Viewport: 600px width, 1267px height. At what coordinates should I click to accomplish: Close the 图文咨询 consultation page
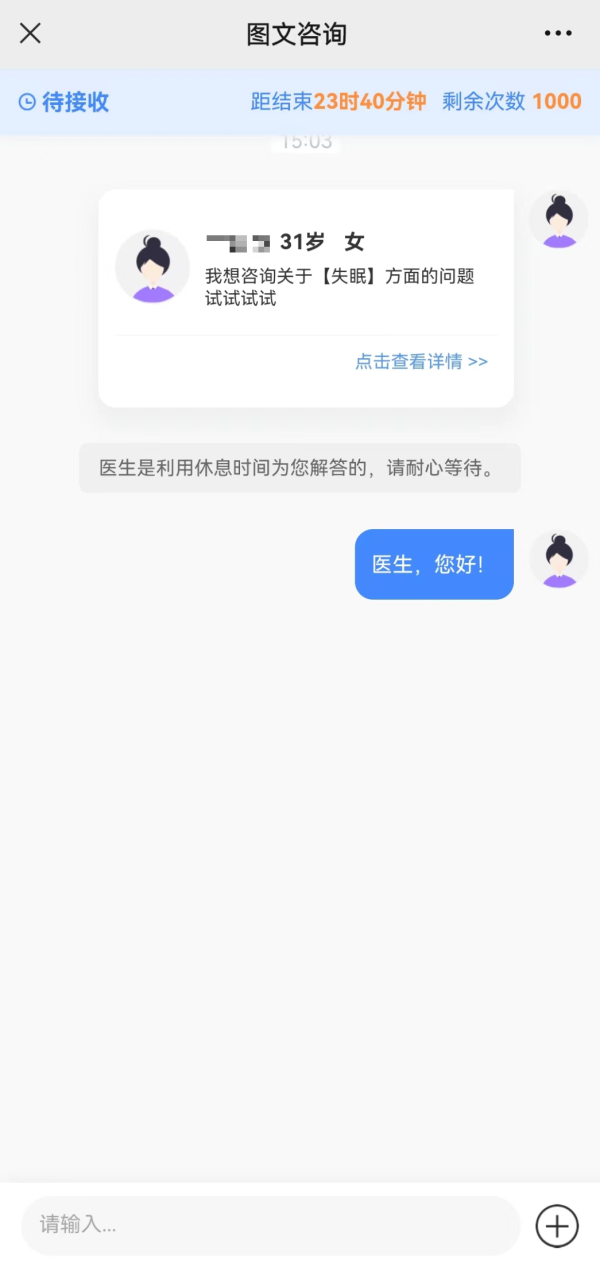[x=31, y=33]
